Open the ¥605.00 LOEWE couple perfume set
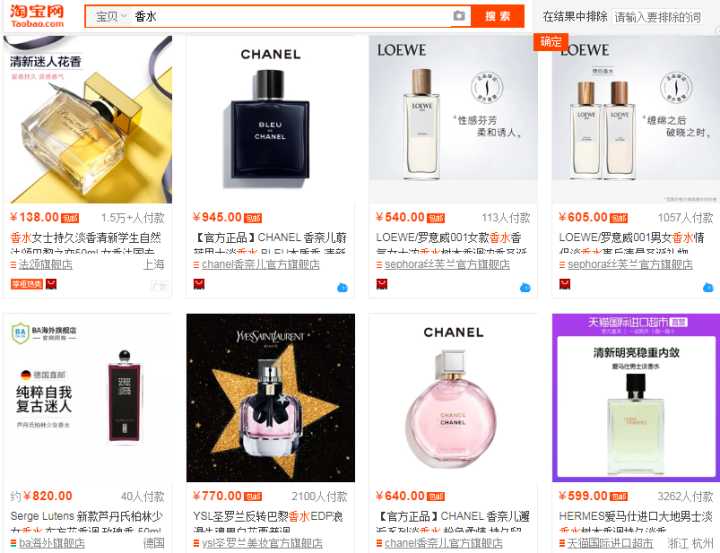Image resolution: width=720 pixels, height=553 pixels. [x=636, y=120]
